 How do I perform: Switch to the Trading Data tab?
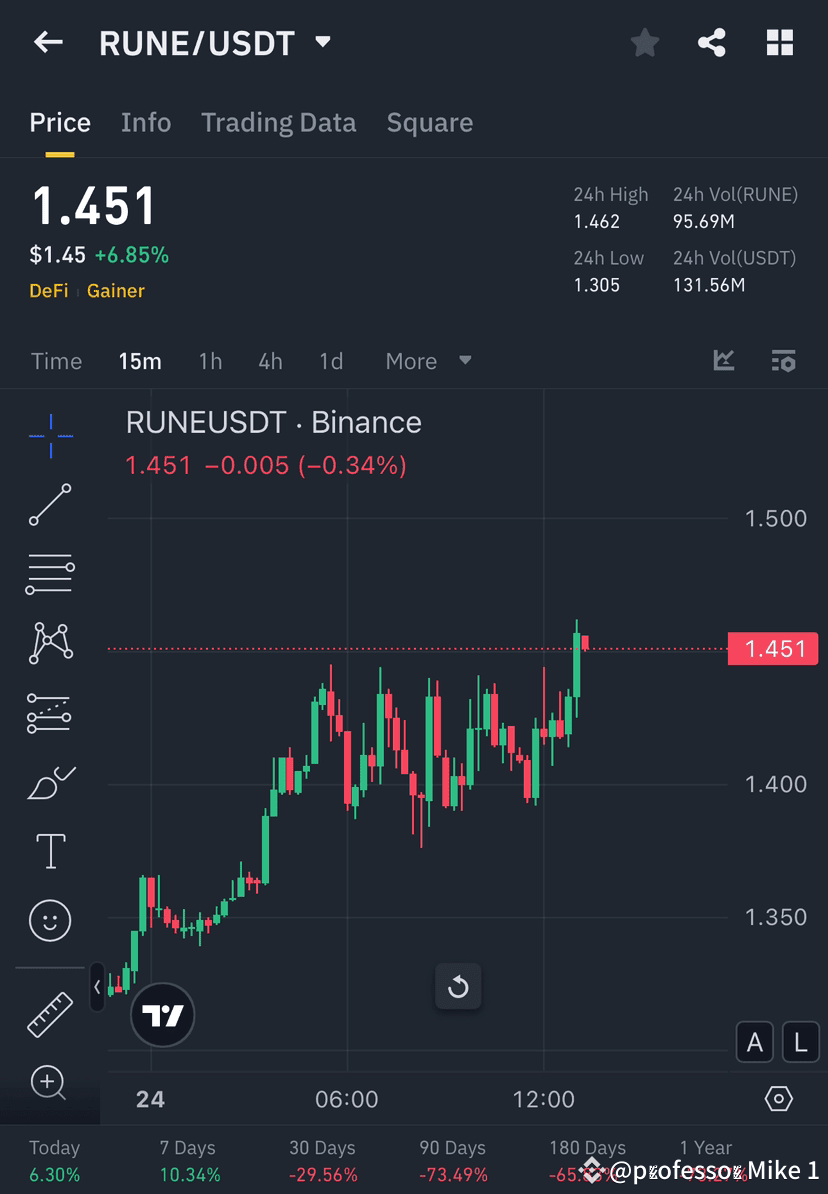pos(279,122)
